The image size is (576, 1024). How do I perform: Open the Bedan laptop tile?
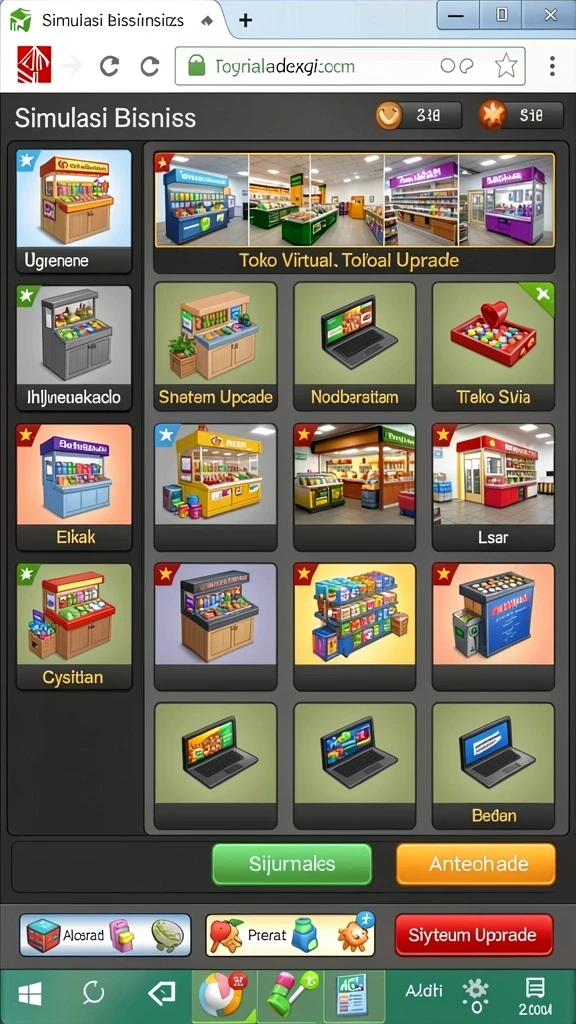(494, 765)
